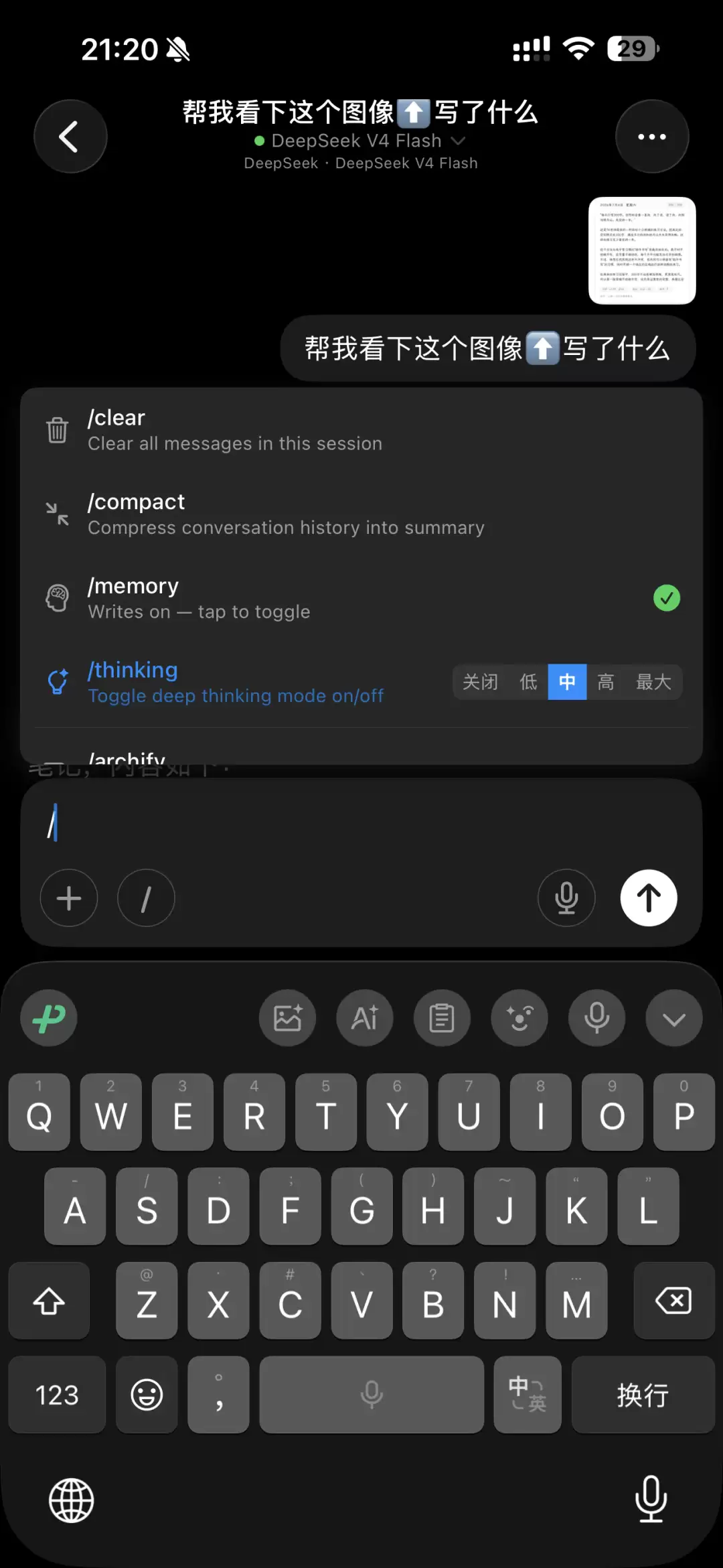Viewport: 723px width, 1568px height.
Task: Open the attached image thumbnail
Action: click(642, 251)
